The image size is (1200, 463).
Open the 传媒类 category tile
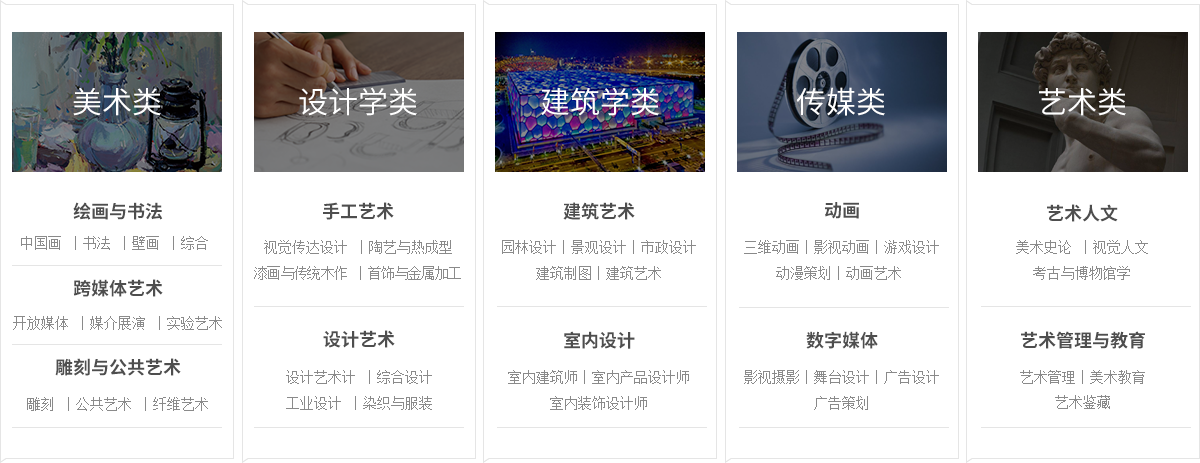pyautogui.click(x=841, y=102)
